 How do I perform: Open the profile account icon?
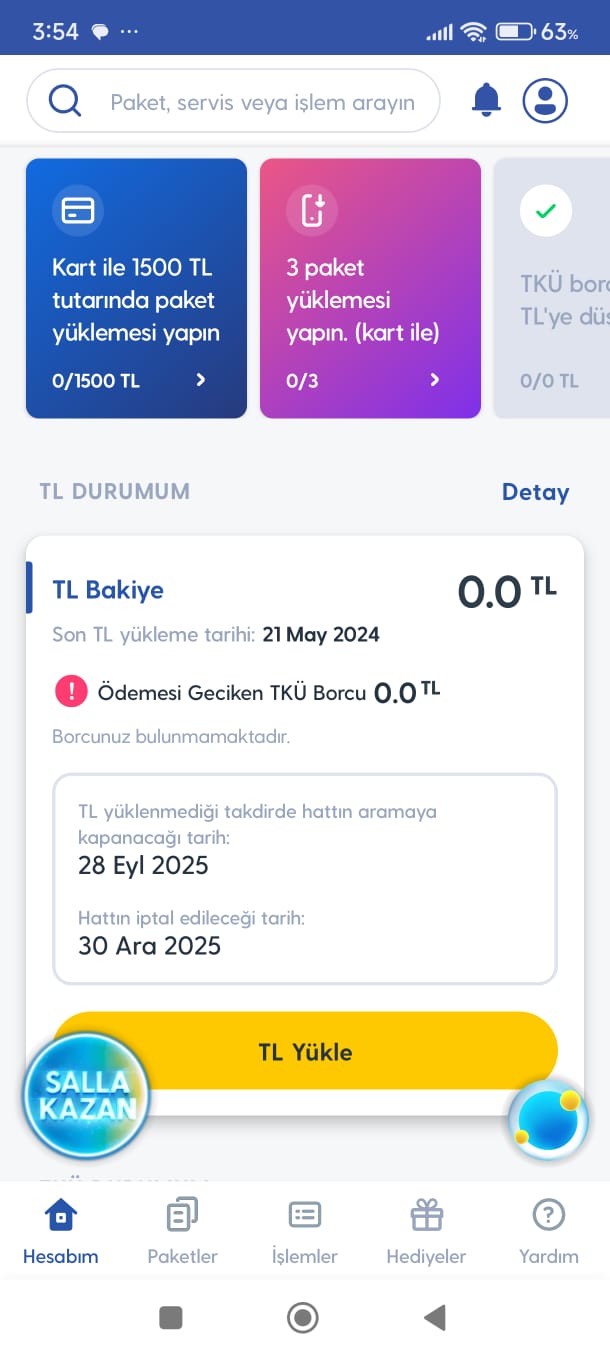pos(545,100)
